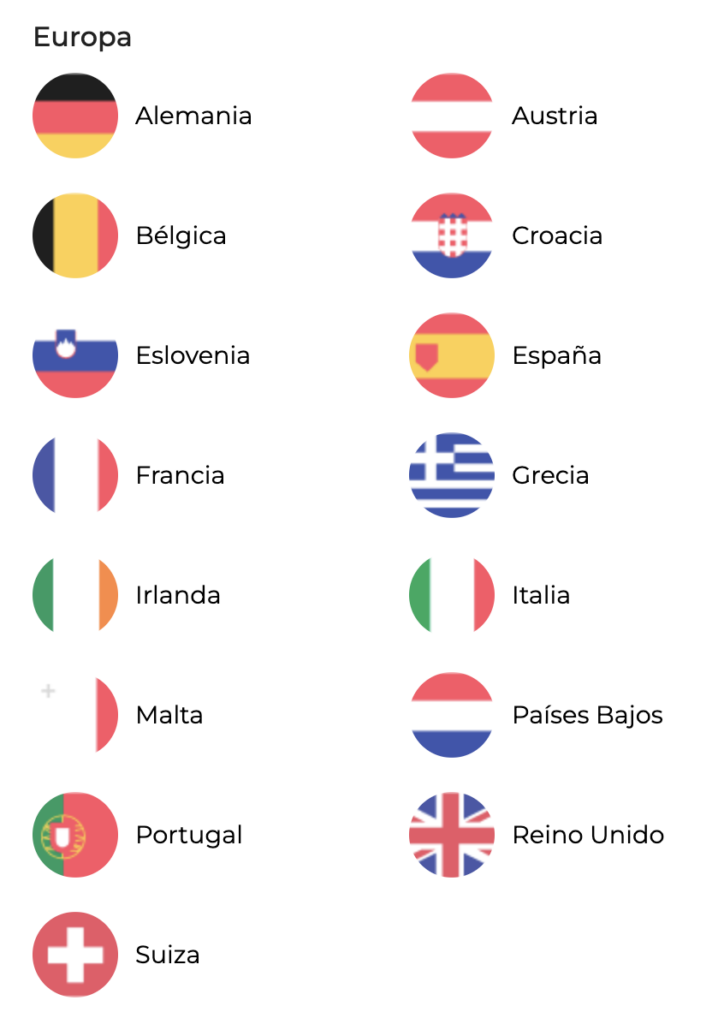Select Alemania from the country list
This screenshot has width=724, height=1024.
(193, 116)
